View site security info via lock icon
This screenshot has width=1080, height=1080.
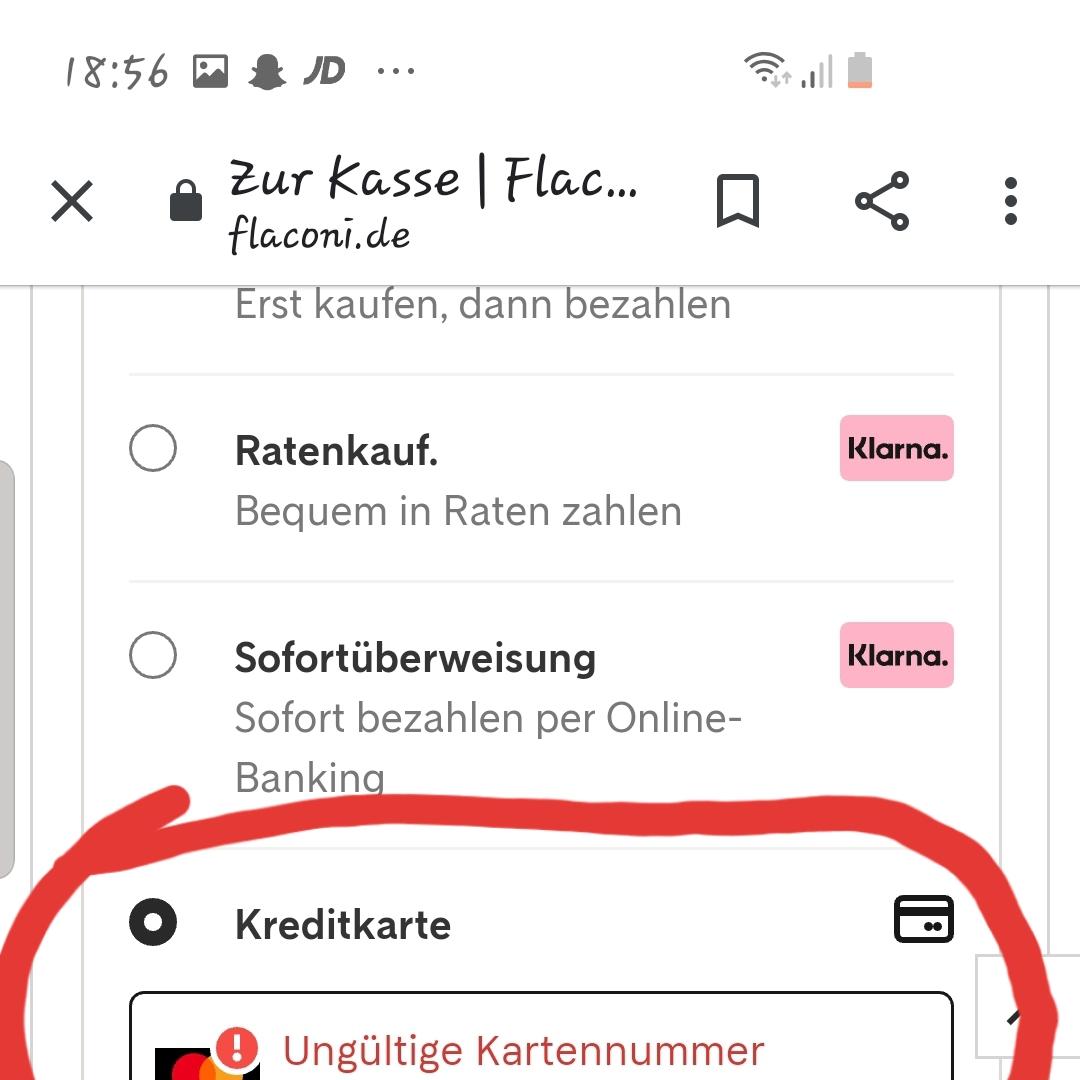pyautogui.click(x=186, y=201)
